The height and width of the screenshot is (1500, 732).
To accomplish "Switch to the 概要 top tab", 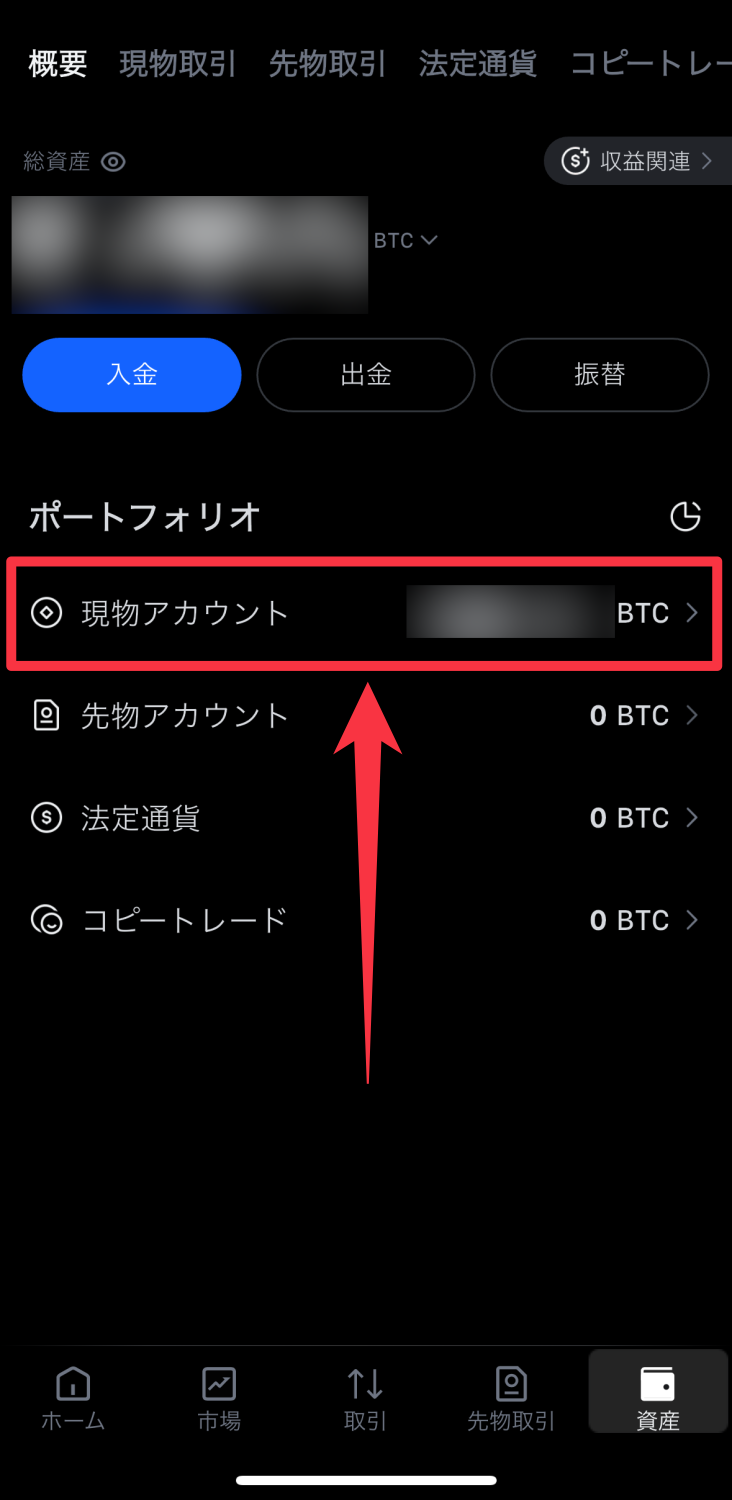I will 58,64.
